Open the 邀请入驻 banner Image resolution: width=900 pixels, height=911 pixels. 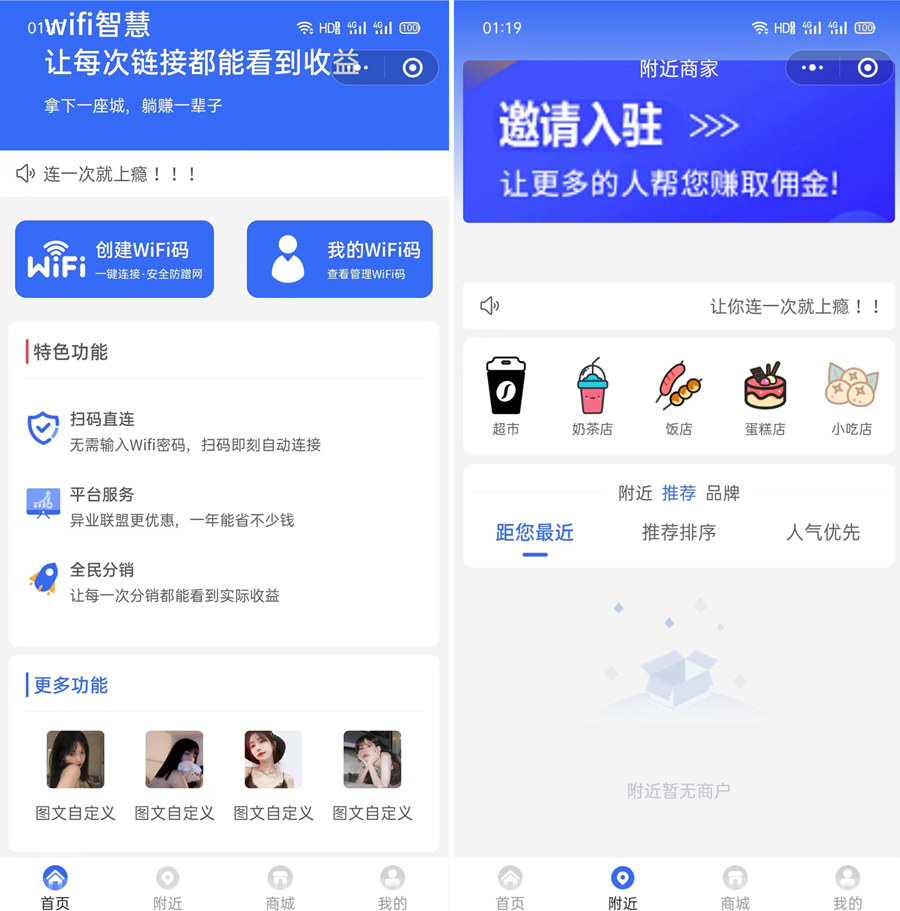coord(678,148)
